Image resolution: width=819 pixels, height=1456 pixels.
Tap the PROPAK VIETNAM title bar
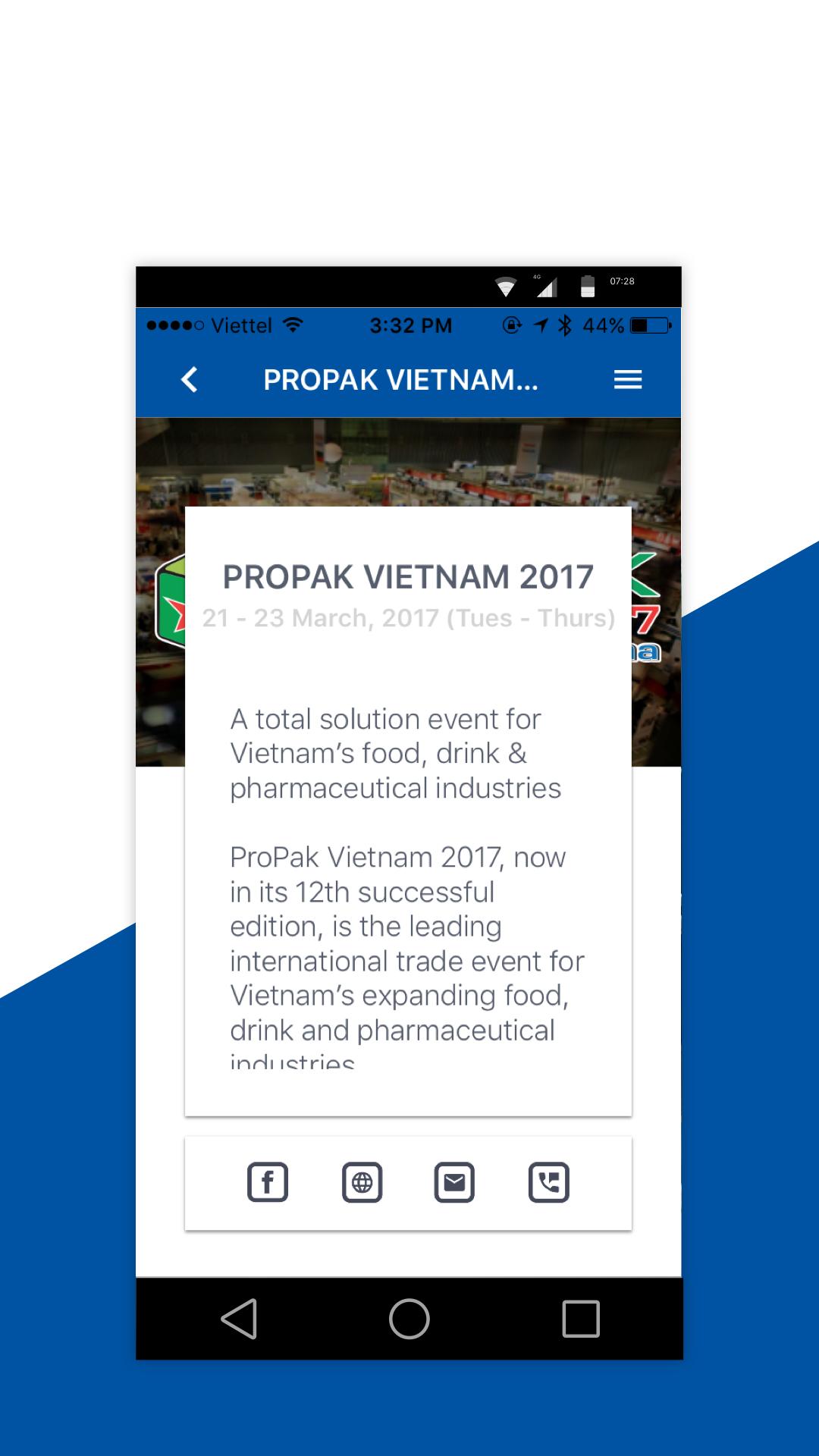coord(401,379)
